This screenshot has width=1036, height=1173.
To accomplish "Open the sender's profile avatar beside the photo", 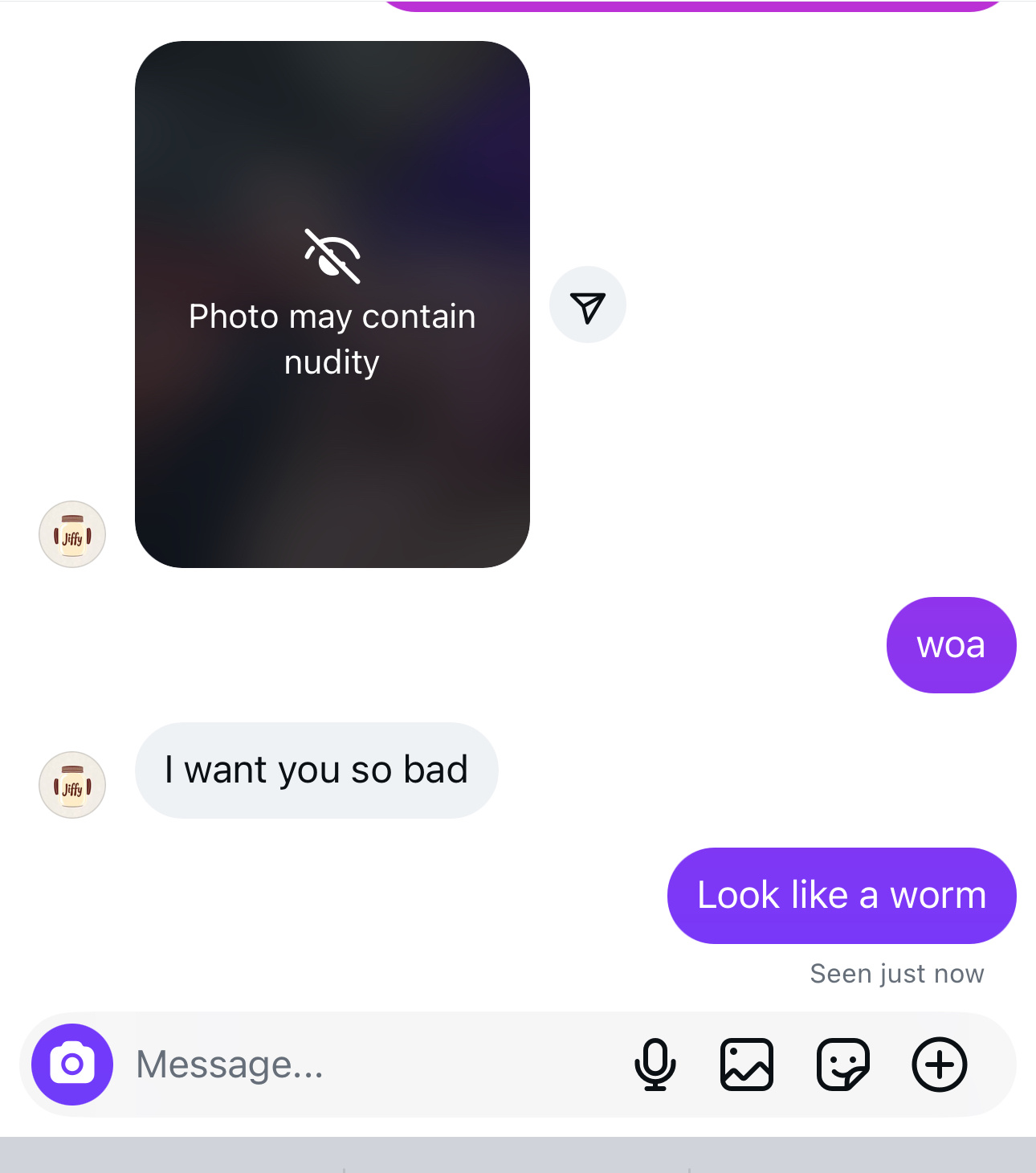I will pyautogui.click(x=72, y=534).
